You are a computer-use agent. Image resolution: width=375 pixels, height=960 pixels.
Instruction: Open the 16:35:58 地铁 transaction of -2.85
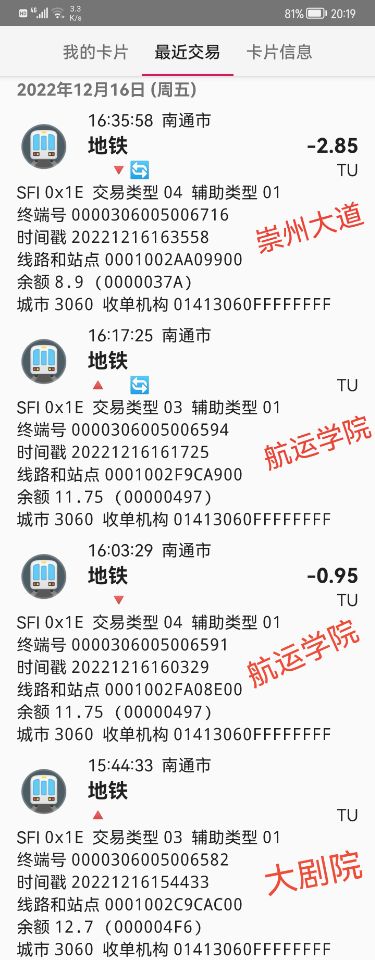click(188, 212)
